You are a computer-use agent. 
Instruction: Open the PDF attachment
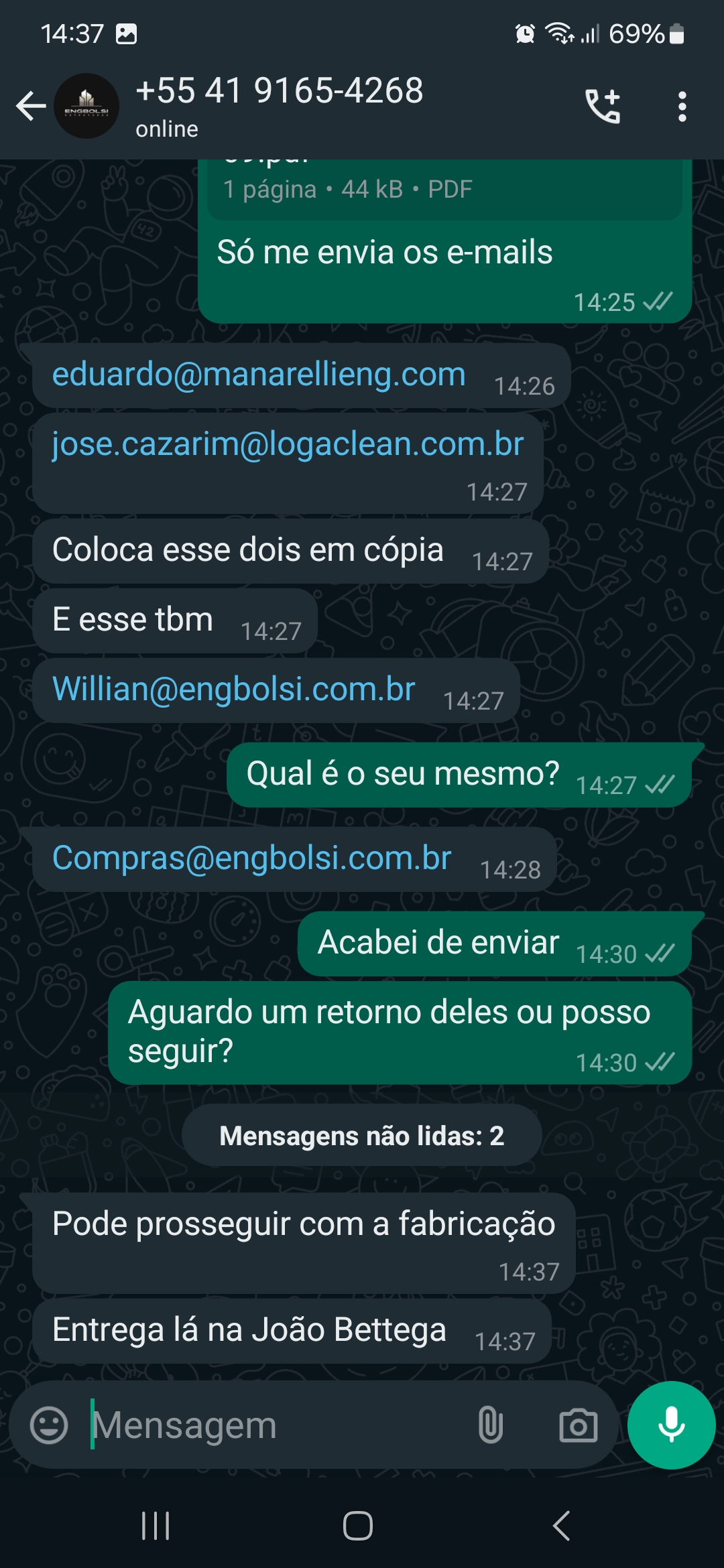point(444,189)
